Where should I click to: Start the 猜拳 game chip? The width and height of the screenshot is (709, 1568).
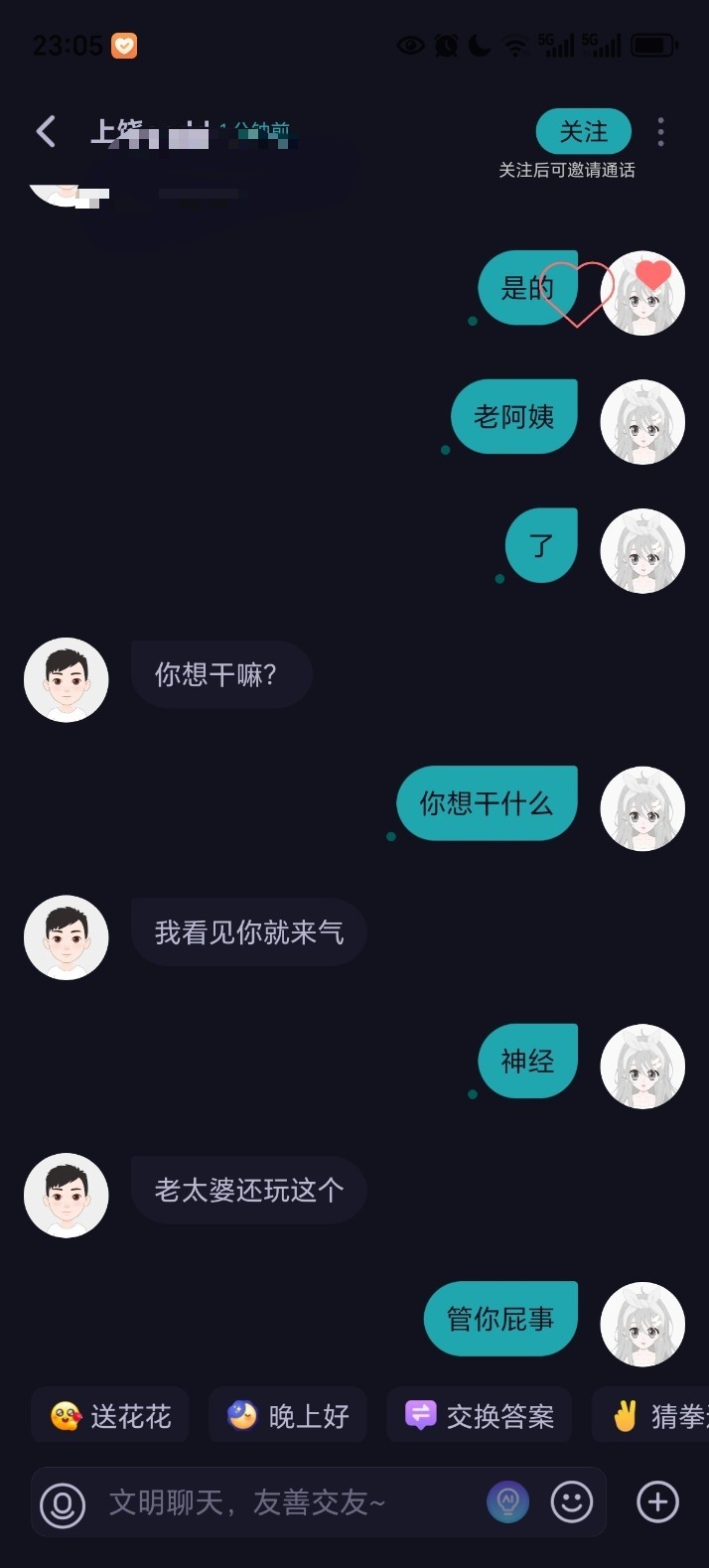(x=651, y=1415)
